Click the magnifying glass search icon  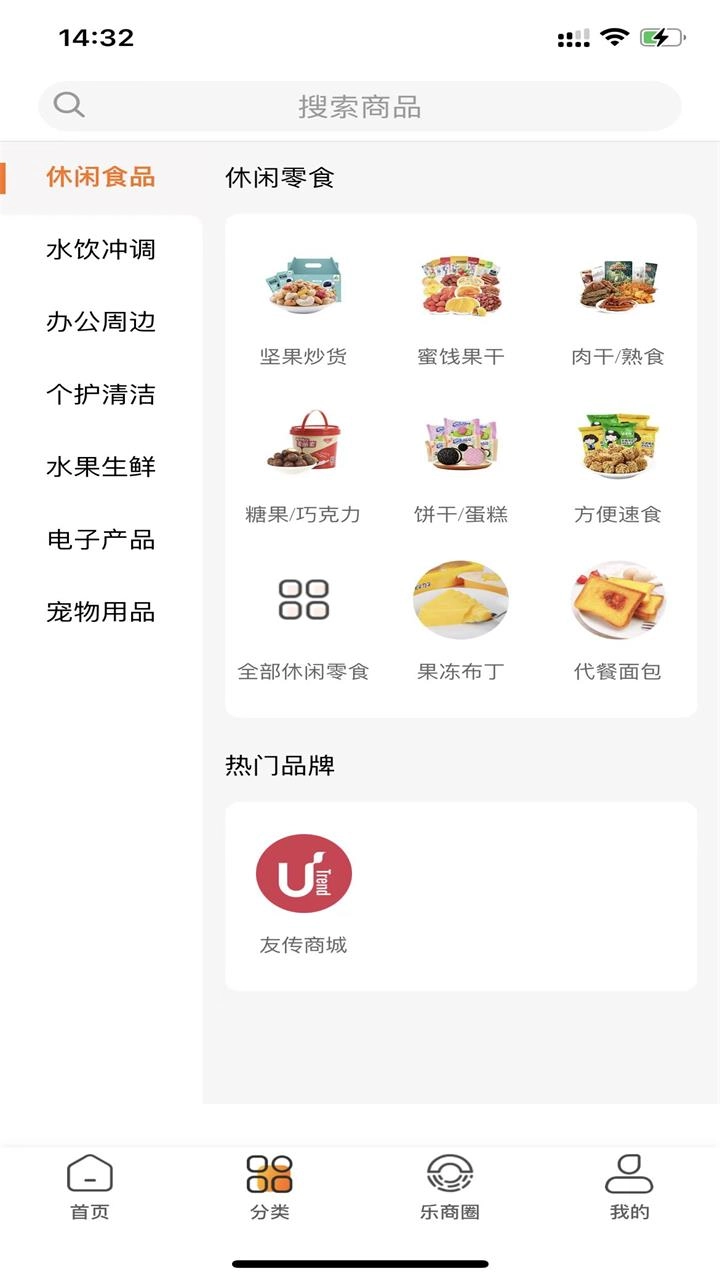click(67, 103)
